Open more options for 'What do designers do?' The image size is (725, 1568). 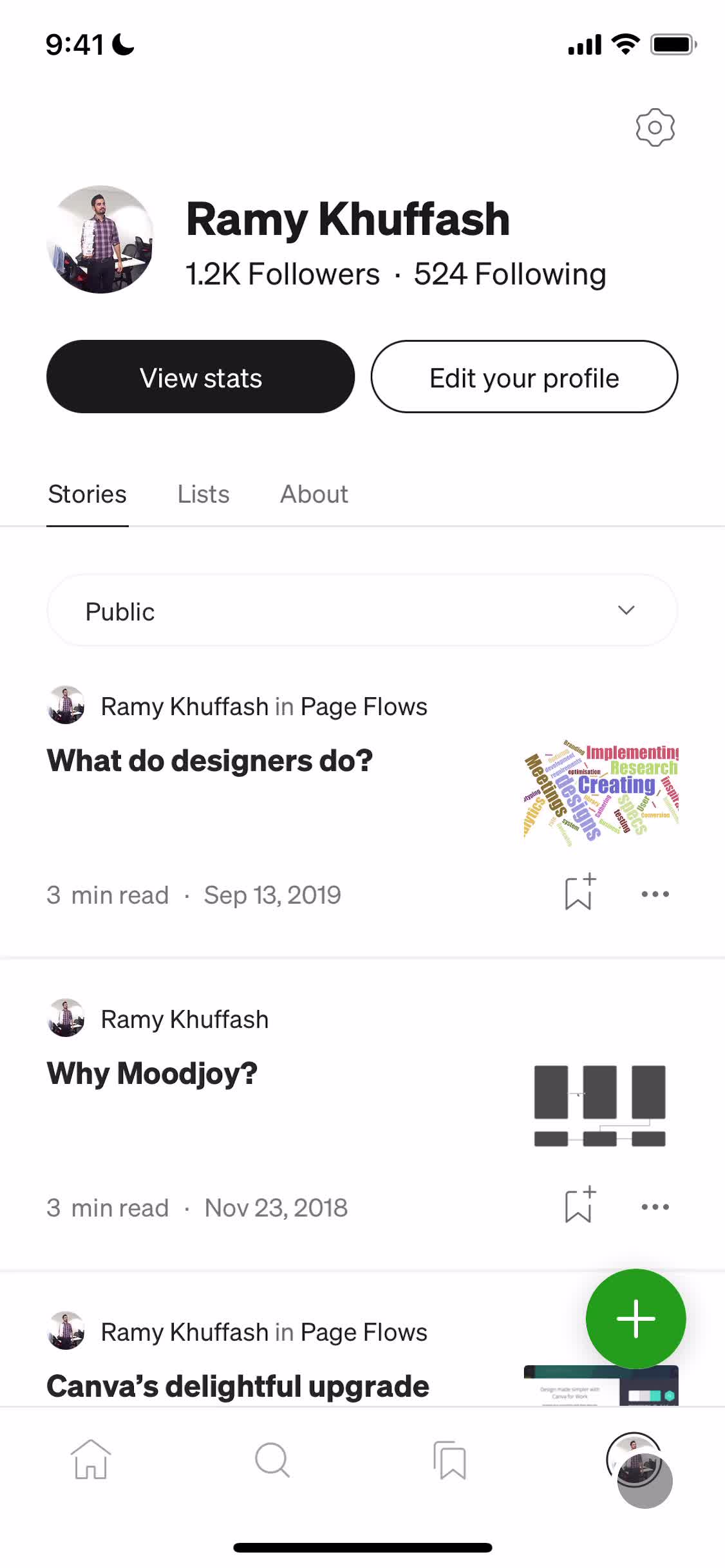[655, 893]
